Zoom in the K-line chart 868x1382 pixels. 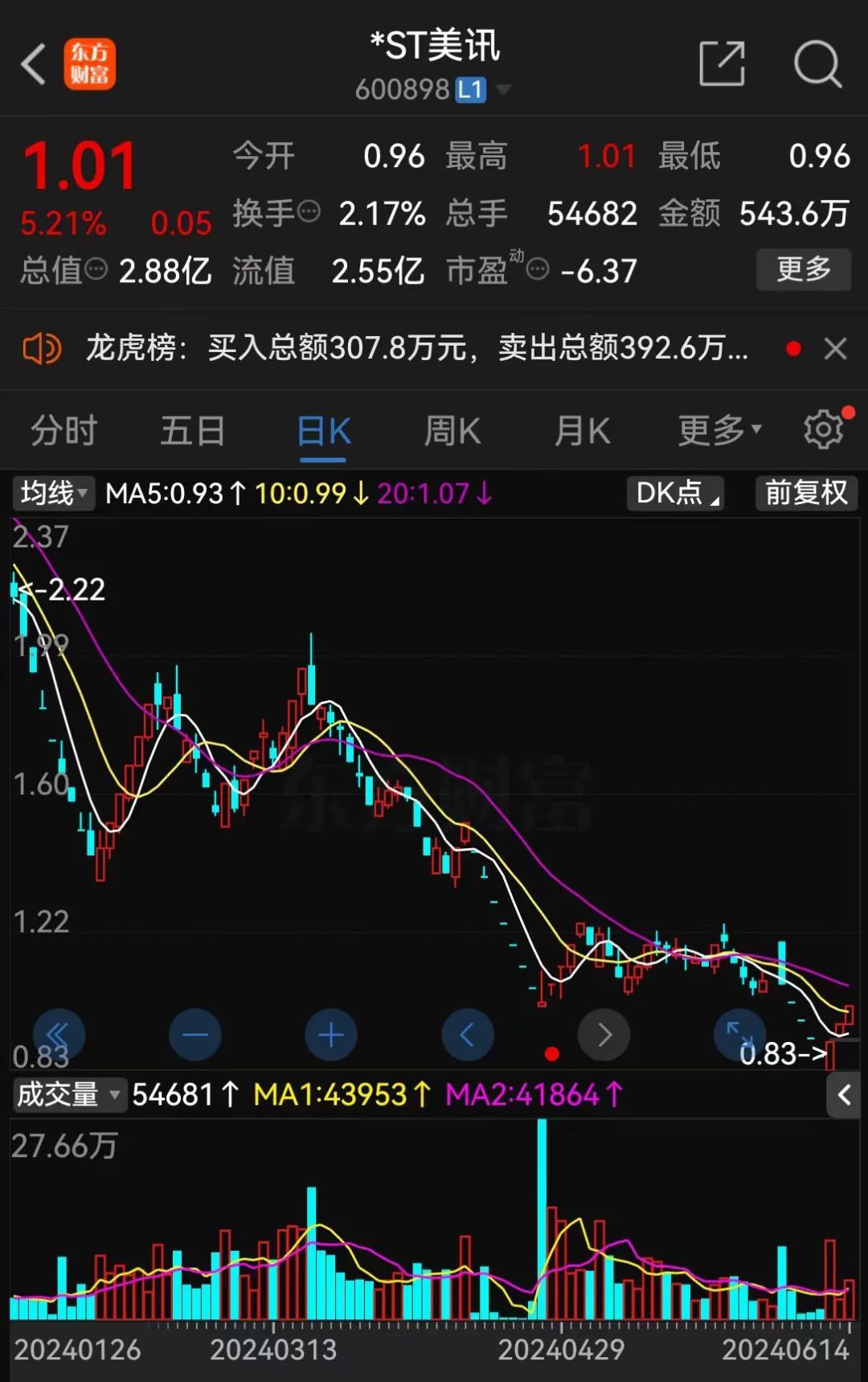point(331,1035)
